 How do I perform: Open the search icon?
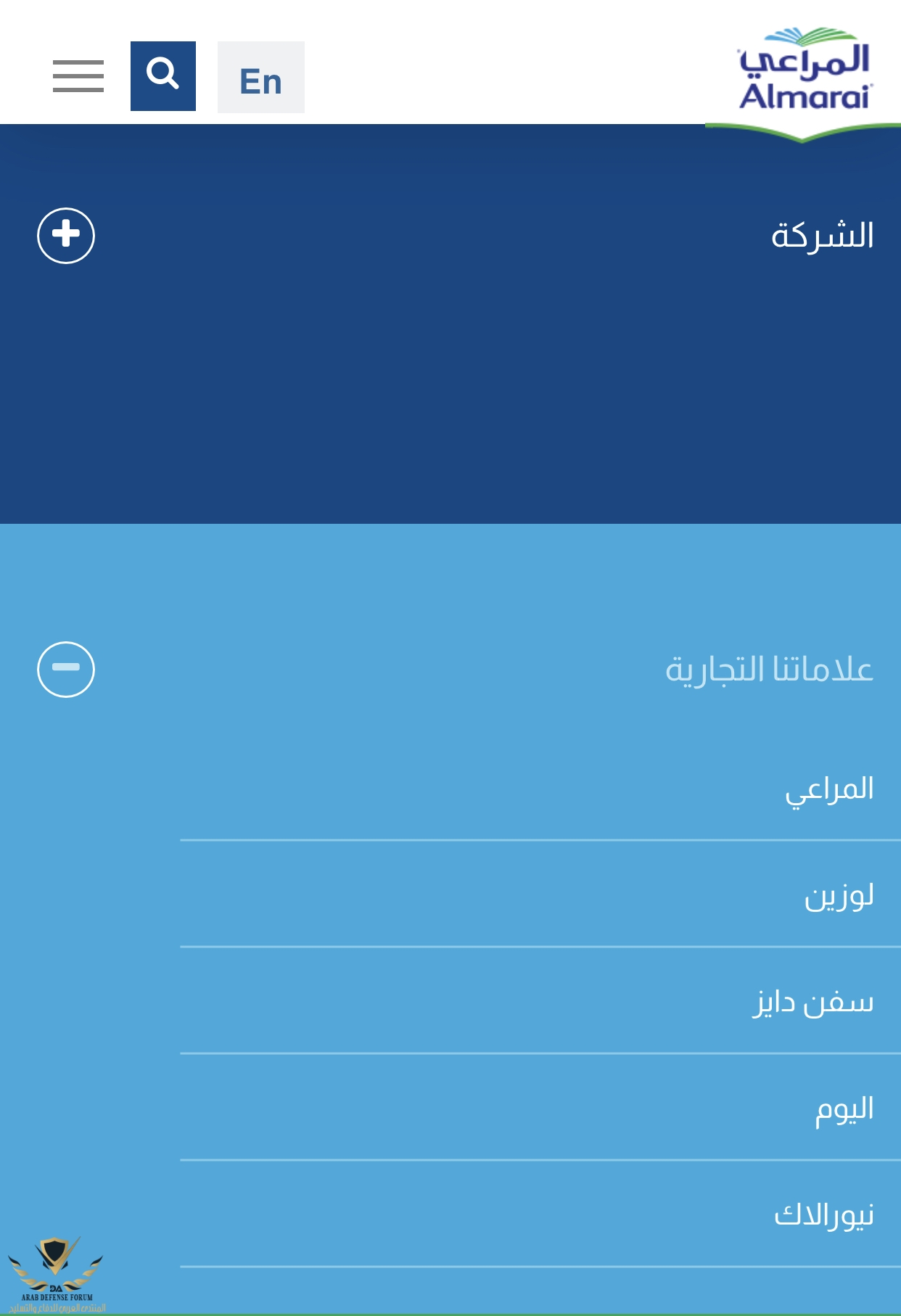162,75
